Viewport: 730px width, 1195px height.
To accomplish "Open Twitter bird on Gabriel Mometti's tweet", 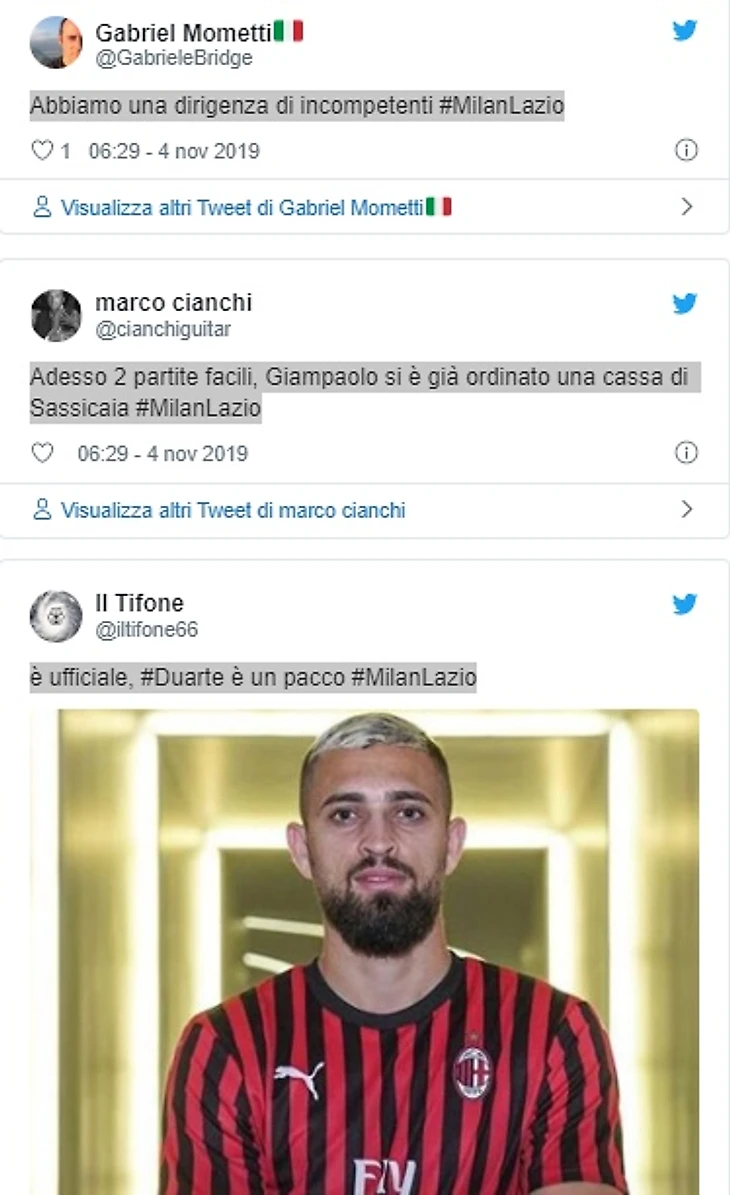I will pyautogui.click(x=685, y=30).
